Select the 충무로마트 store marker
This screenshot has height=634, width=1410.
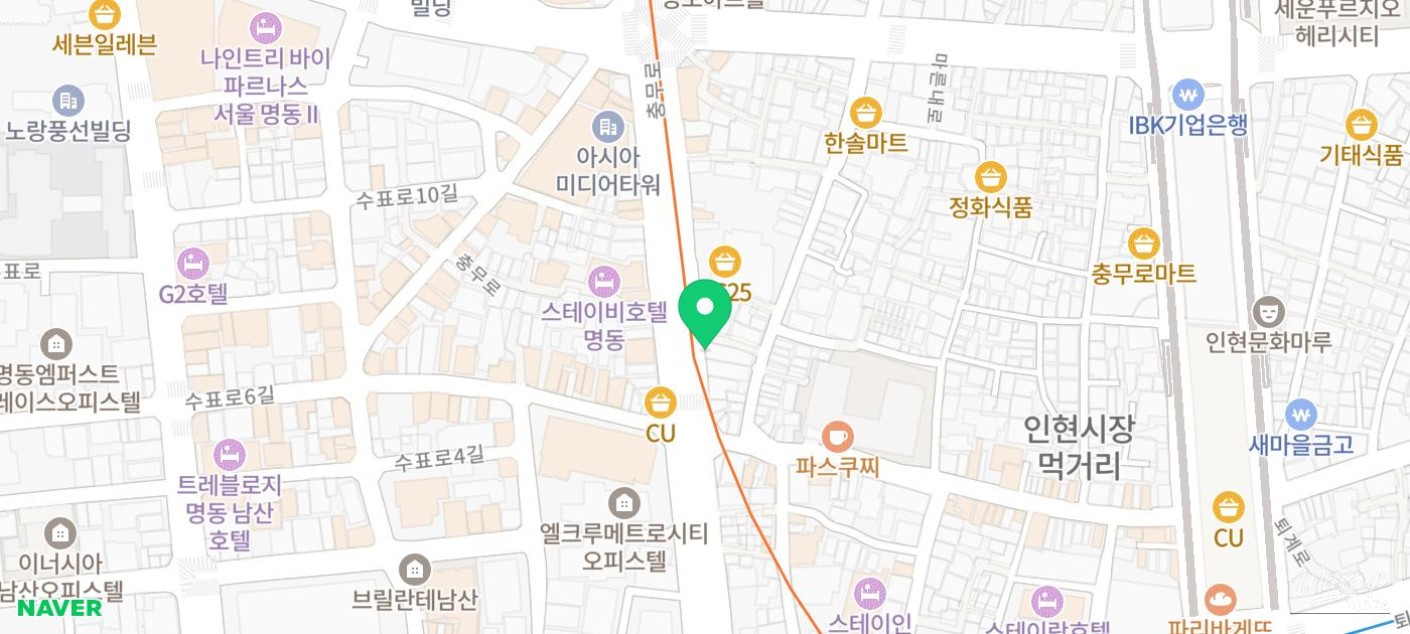tap(1143, 243)
